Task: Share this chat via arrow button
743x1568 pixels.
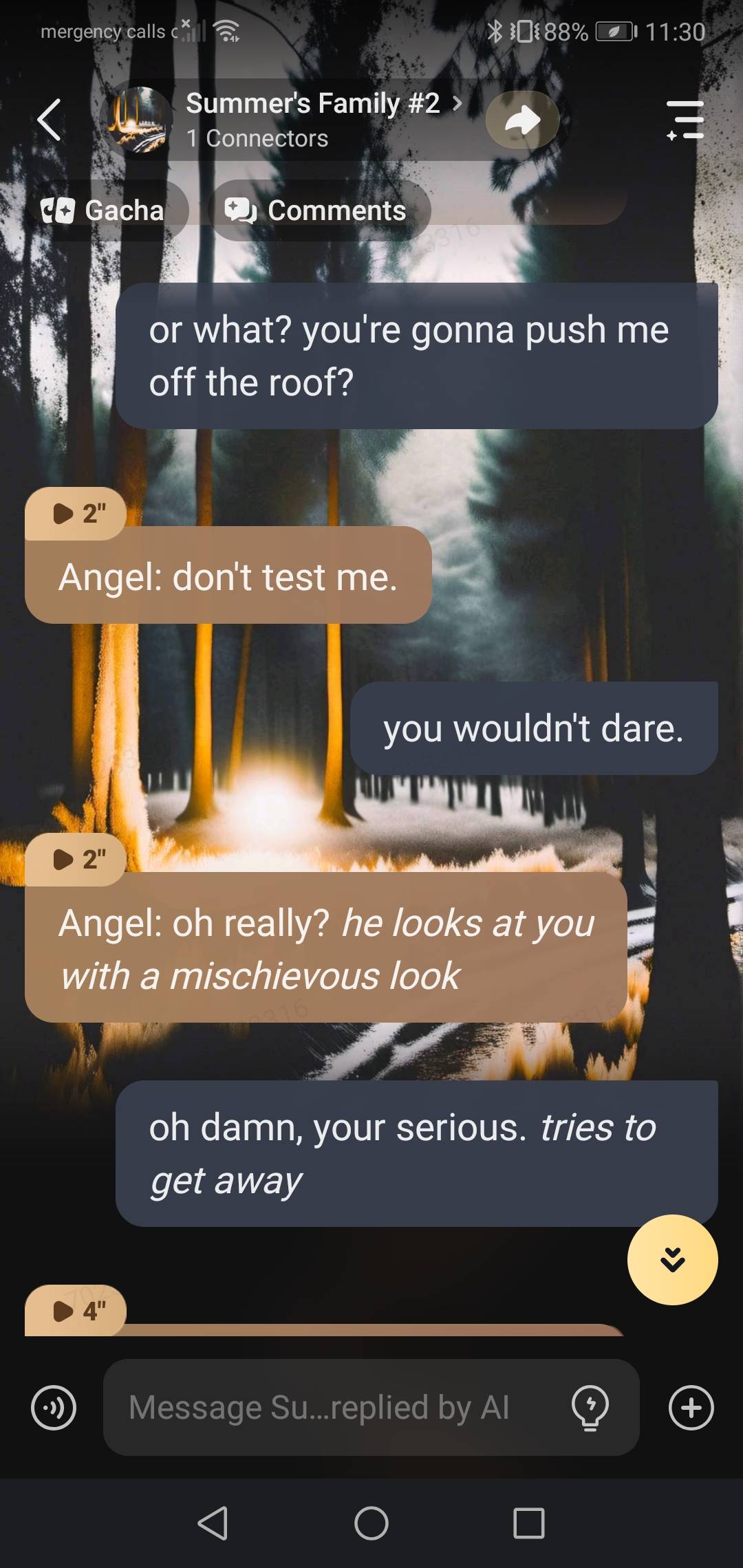Action: coord(522,120)
